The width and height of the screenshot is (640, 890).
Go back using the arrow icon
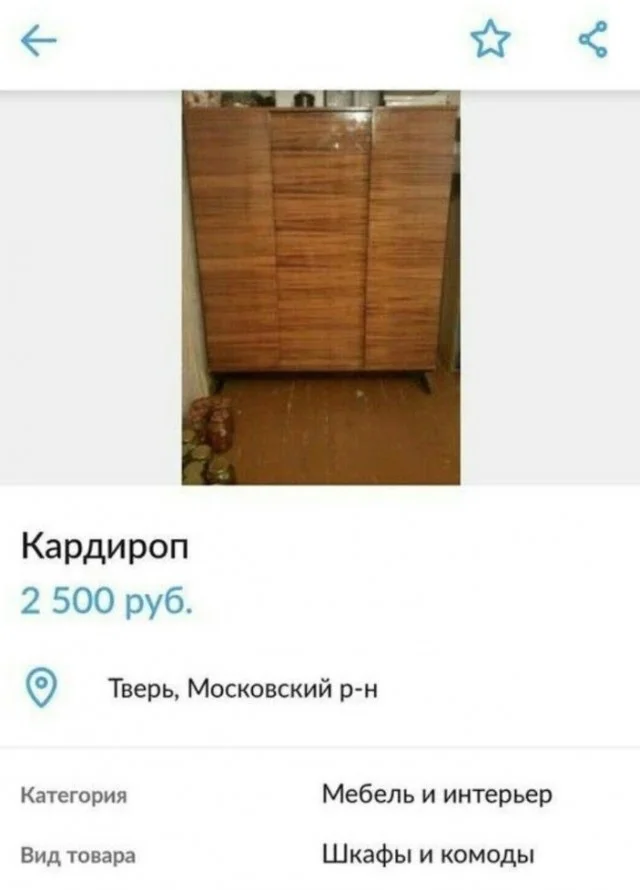point(40,41)
